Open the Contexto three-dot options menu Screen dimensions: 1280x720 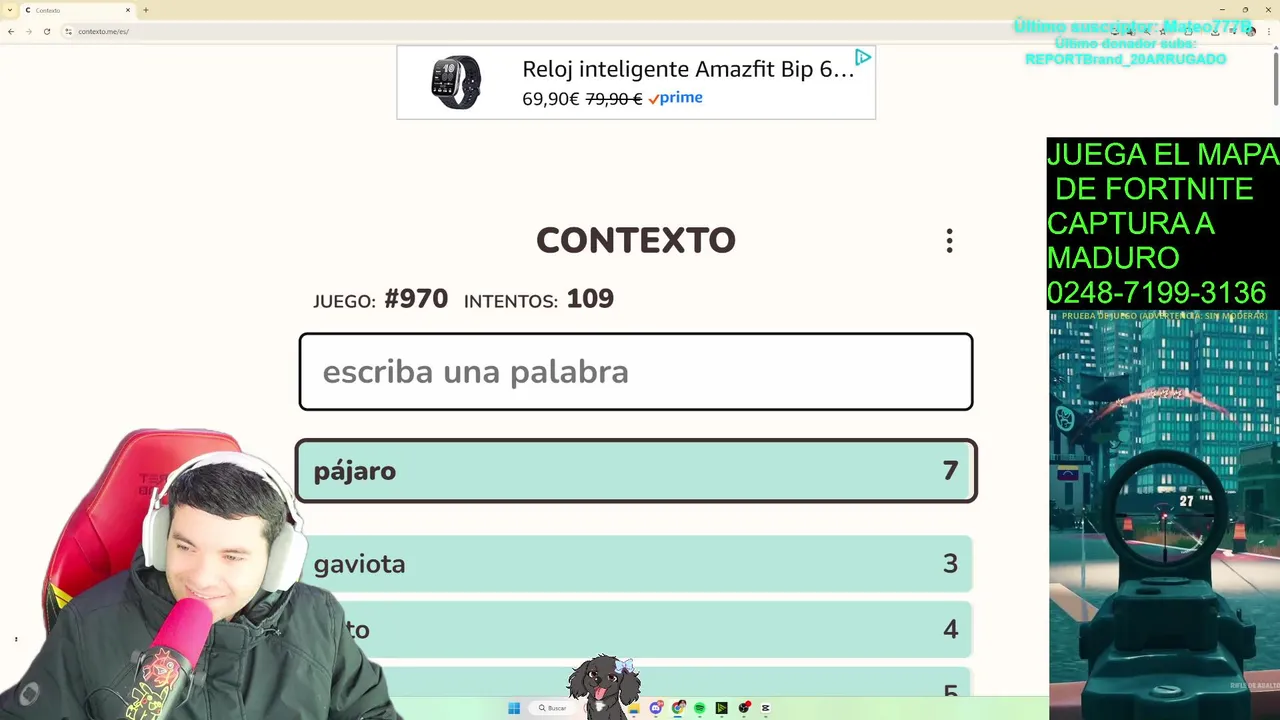pos(949,241)
